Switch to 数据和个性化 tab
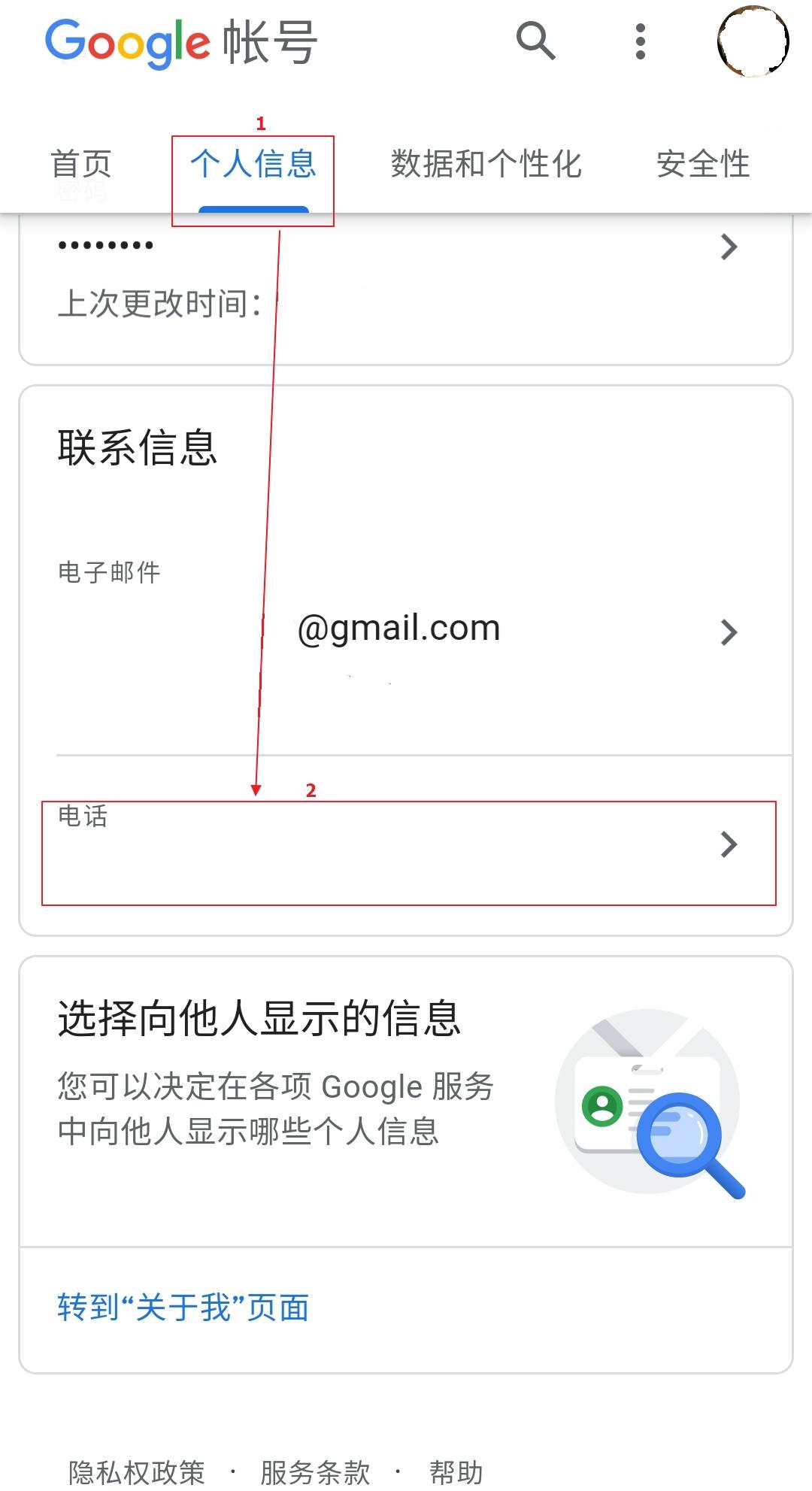The image size is (812, 1491). point(486,164)
